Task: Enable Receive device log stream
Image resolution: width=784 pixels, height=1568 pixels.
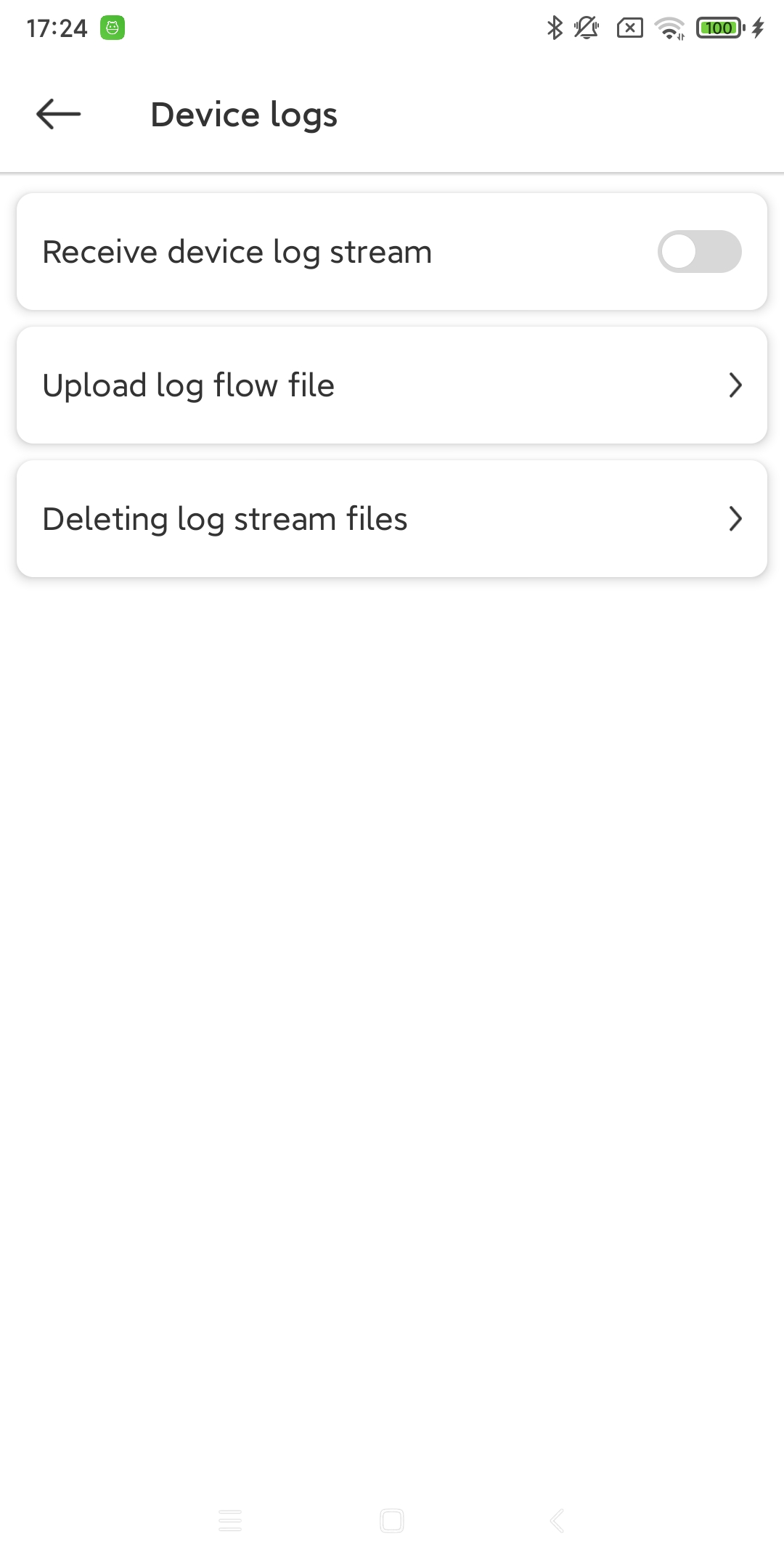Action: [x=698, y=252]
